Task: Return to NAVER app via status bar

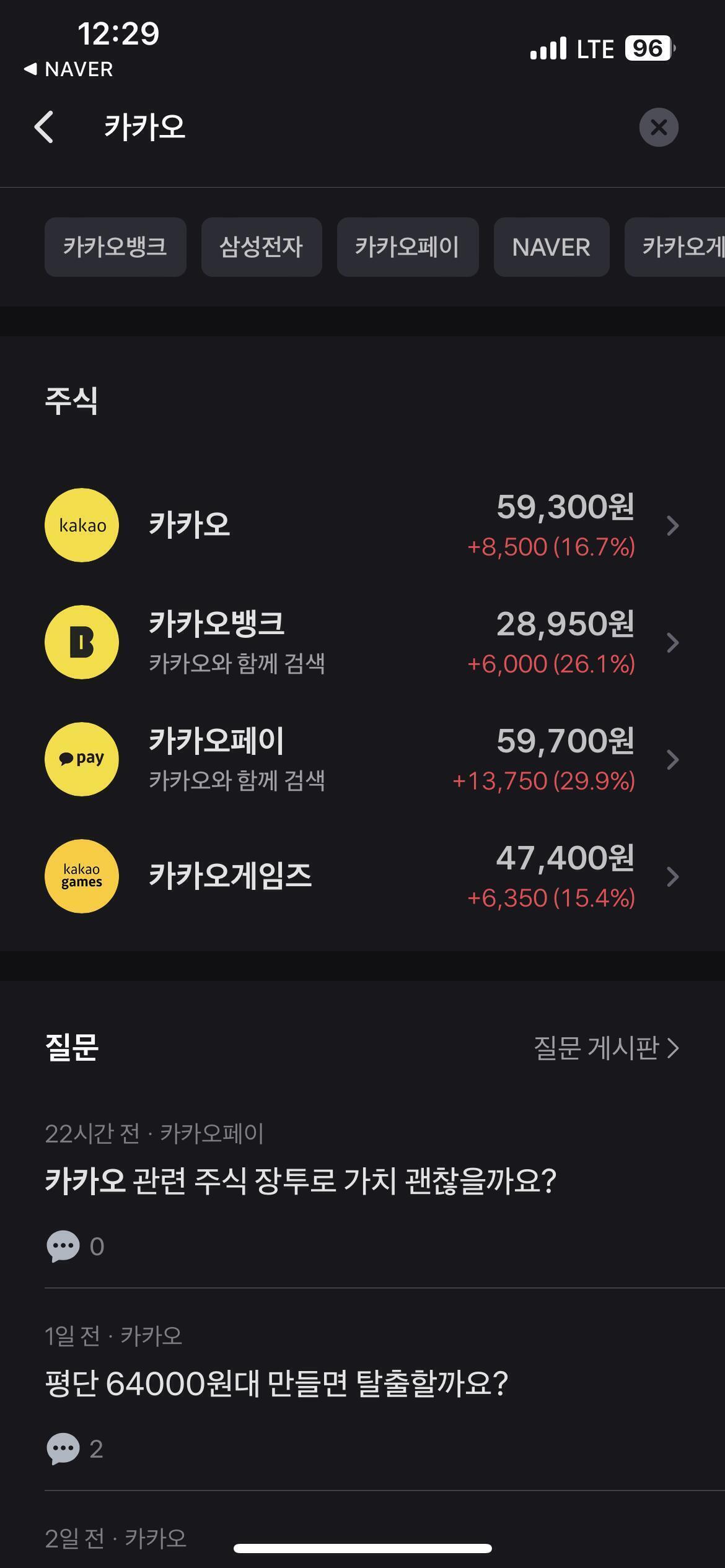Action: coord(69,69)
